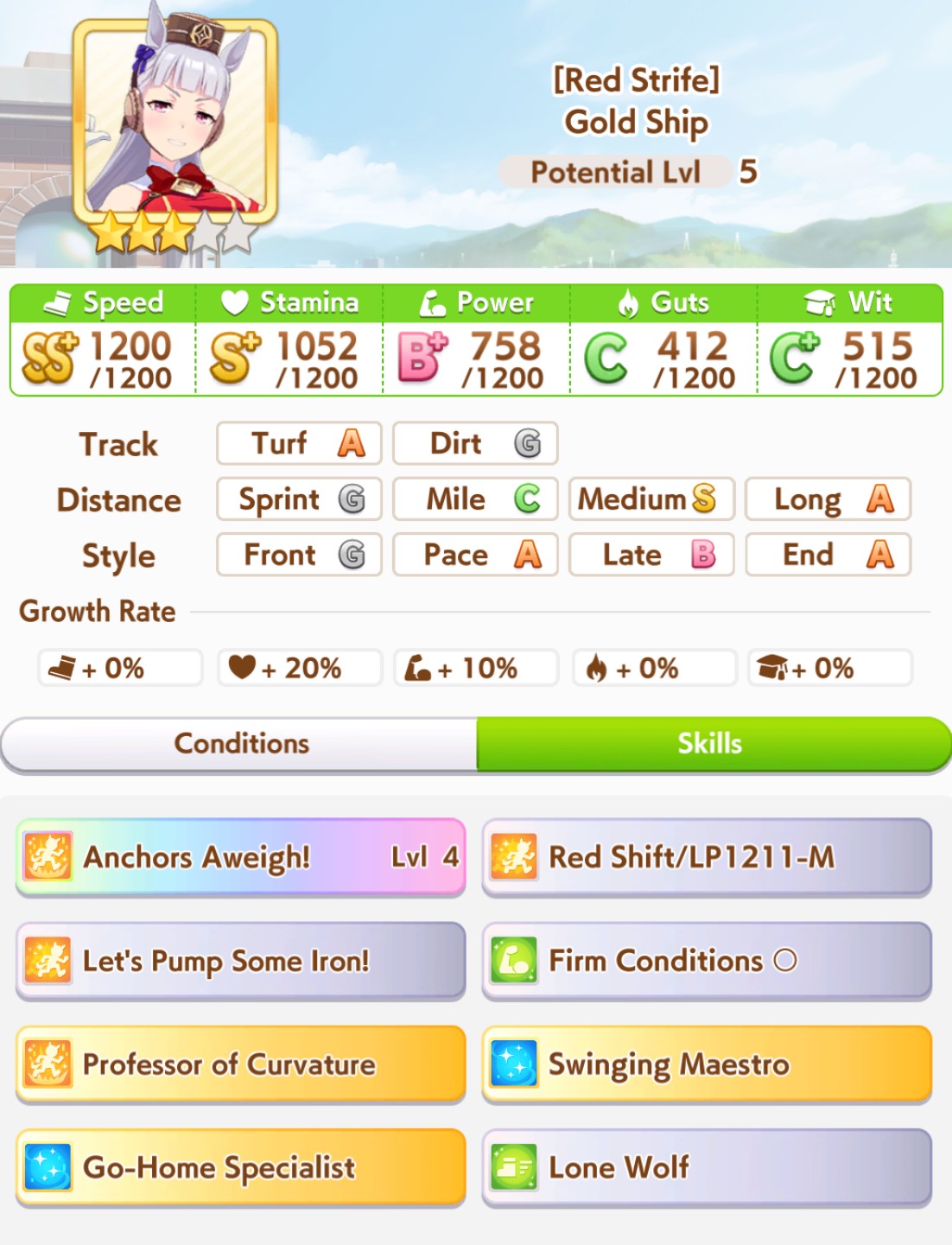Screen dimensions: 952x1245
Task: Open the Firm Conditions skill info
Action: (707, 961)
